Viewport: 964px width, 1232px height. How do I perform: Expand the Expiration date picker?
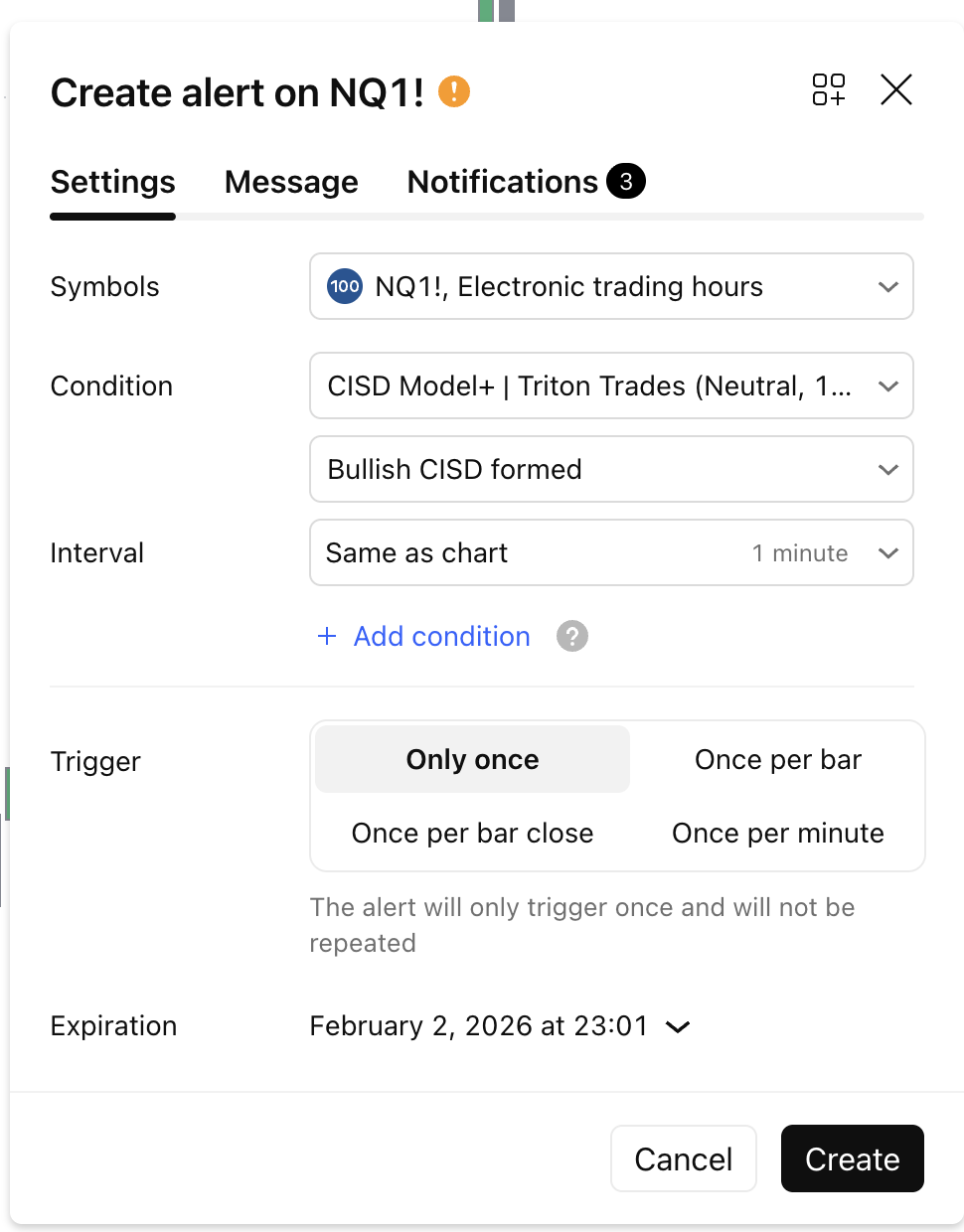[x=500, y=1026]
